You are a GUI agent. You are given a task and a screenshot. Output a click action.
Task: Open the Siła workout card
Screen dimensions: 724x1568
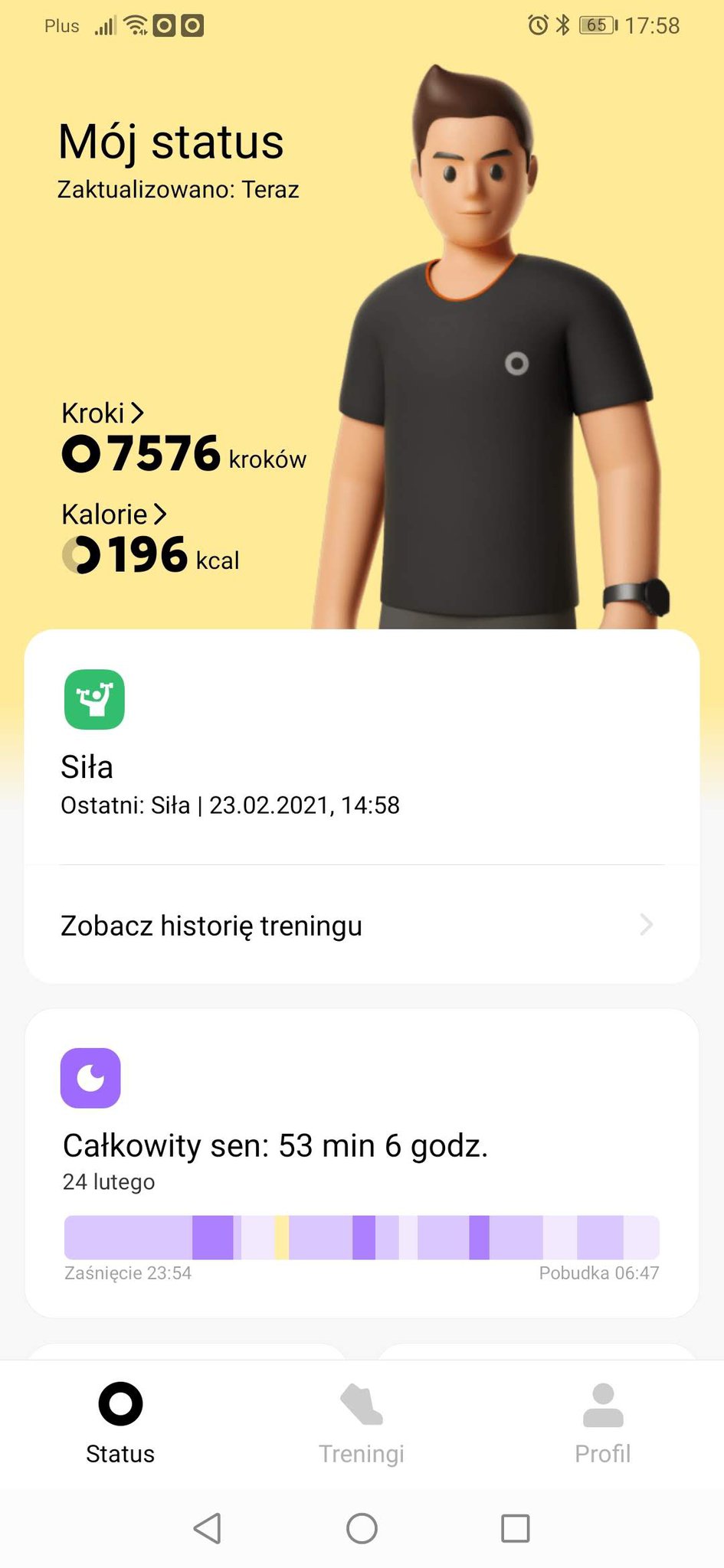(362, 746)
